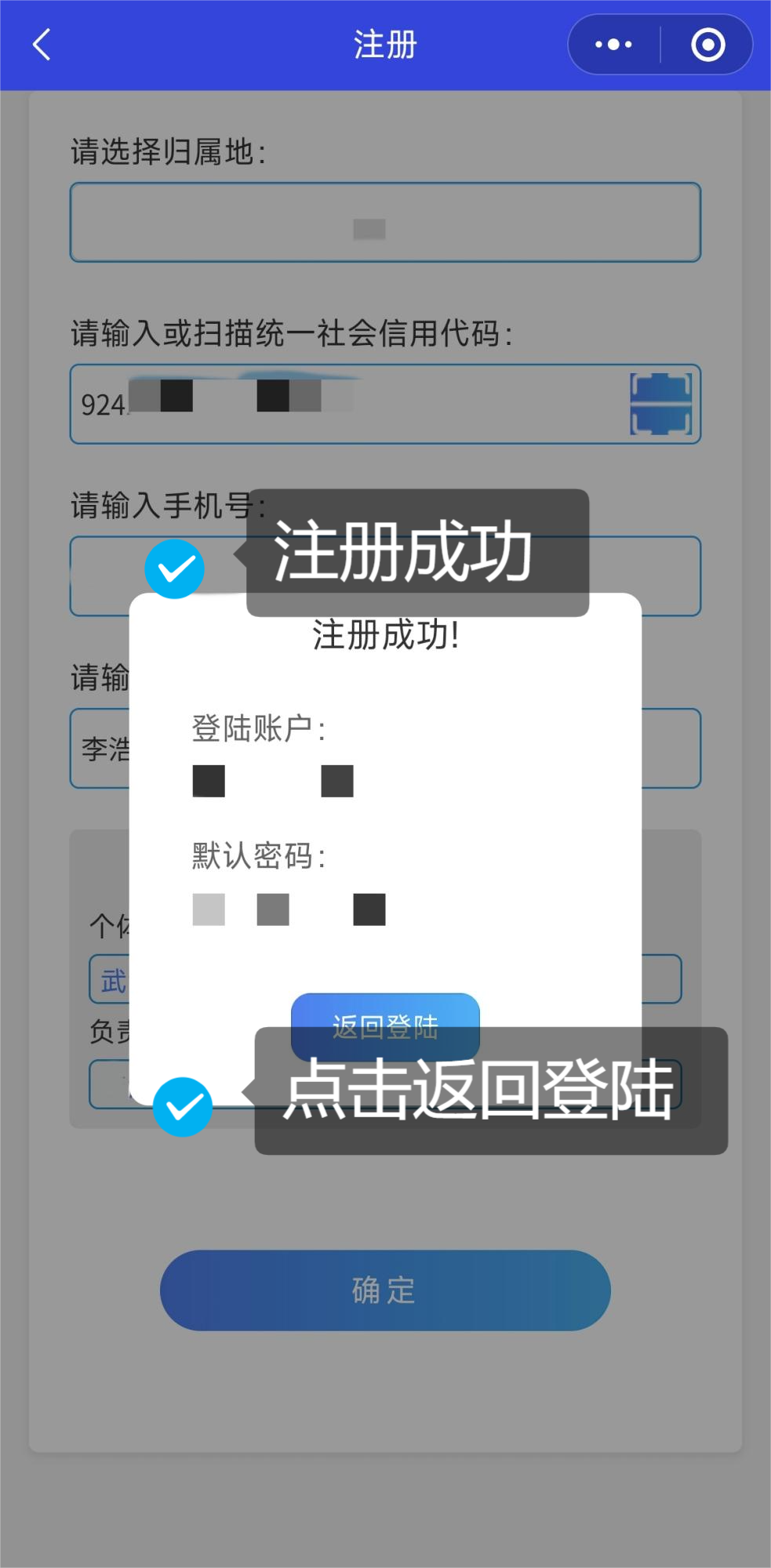
Task: Go back using the top-left arrow
Action: coord(42,45)
